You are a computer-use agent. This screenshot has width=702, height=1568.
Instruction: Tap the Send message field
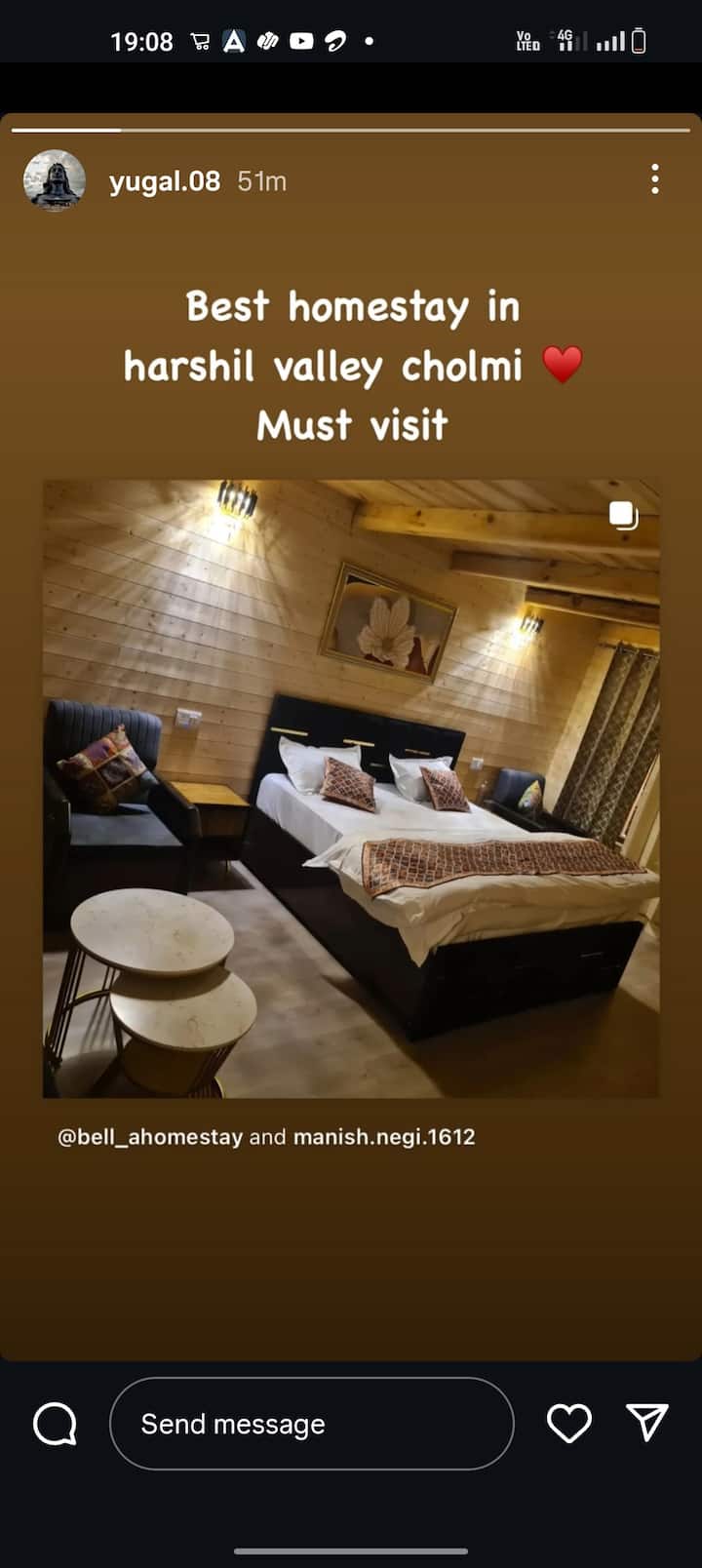tap(311, 1424)
